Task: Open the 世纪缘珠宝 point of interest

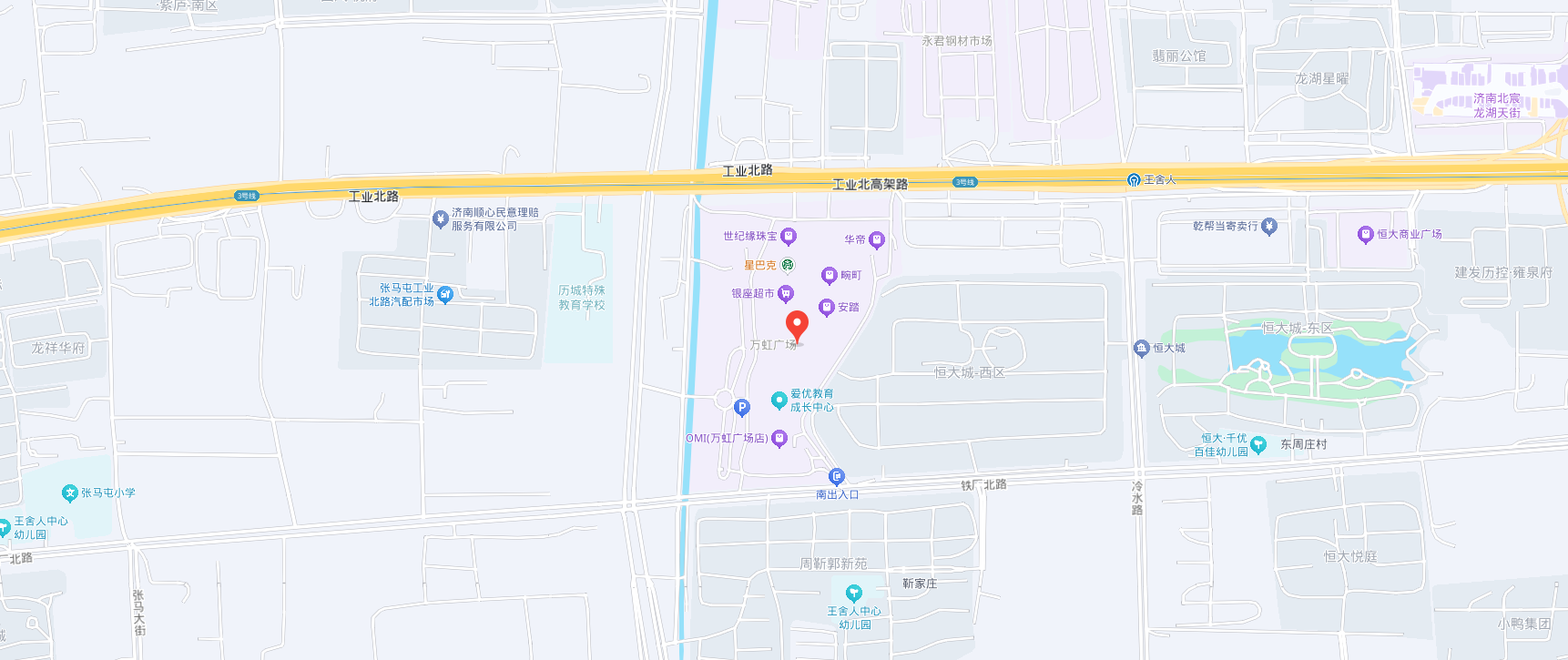Action: point(789,236)
